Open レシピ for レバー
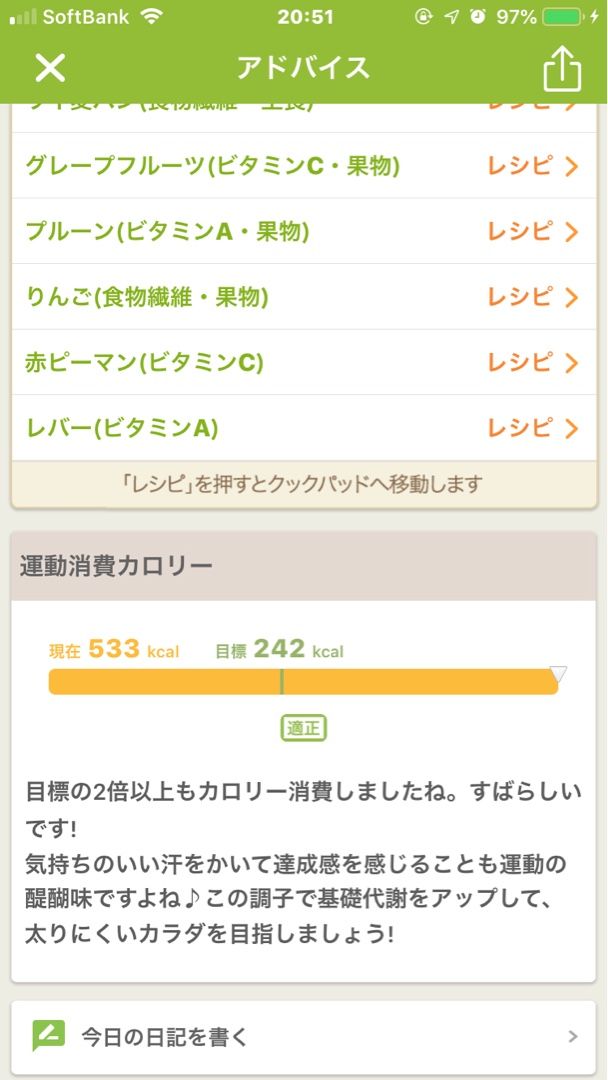Viewport: 608px width, 1080px height. tap(532, 428)
